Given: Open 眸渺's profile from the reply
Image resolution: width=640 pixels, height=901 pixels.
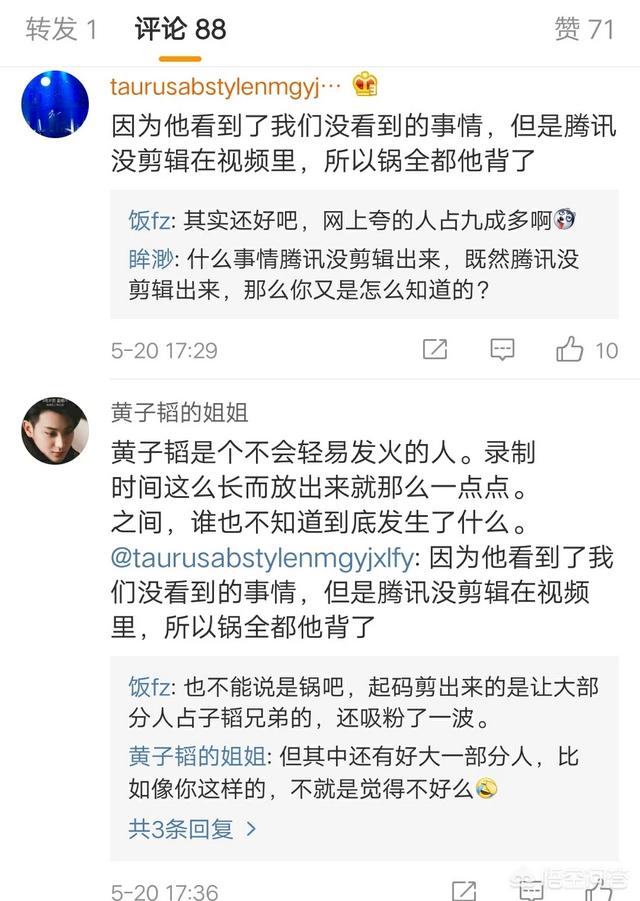Looking at the screenshot, I should pos(150,260).
